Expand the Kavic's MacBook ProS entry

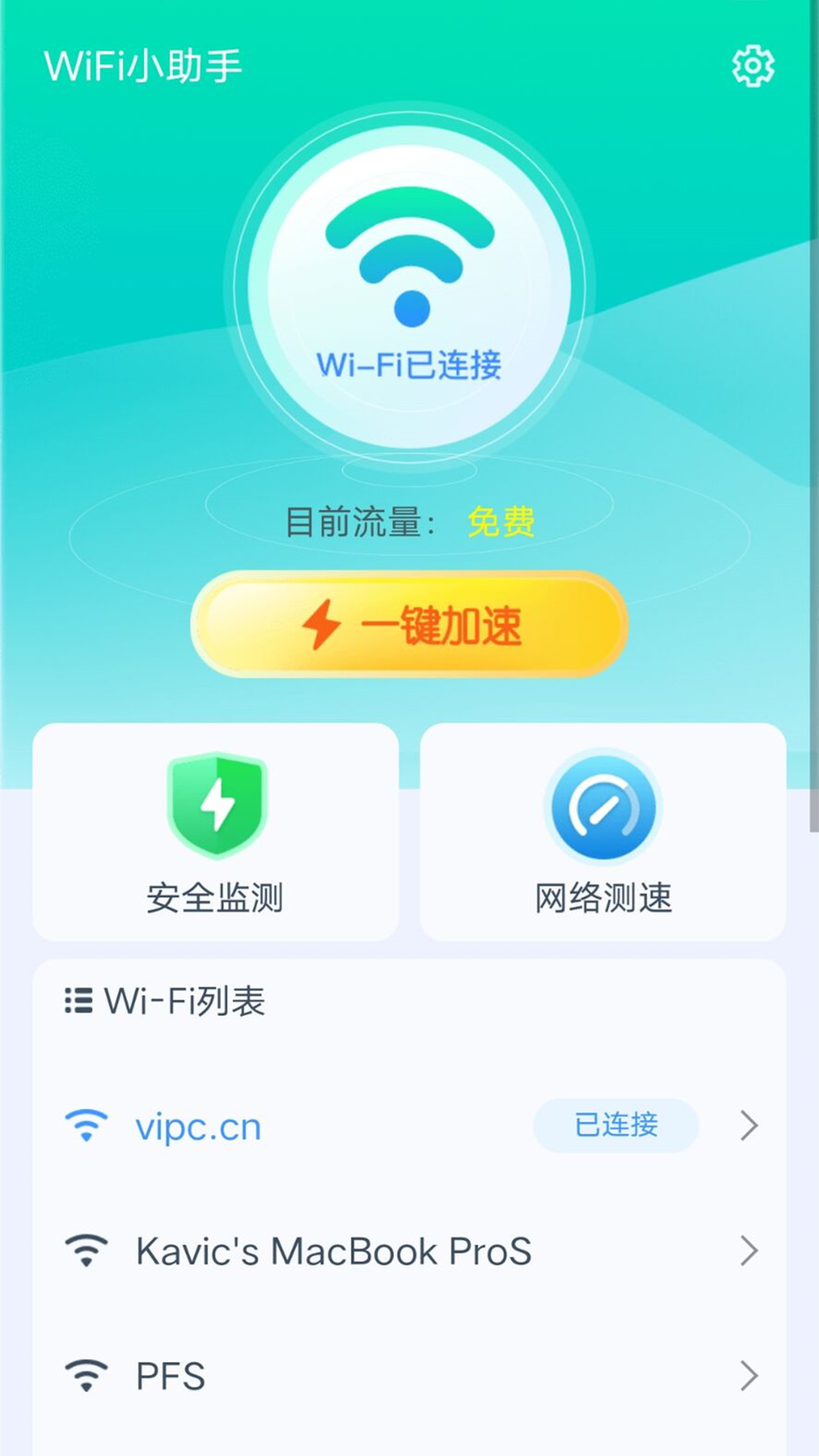[x=751, y=1251]
